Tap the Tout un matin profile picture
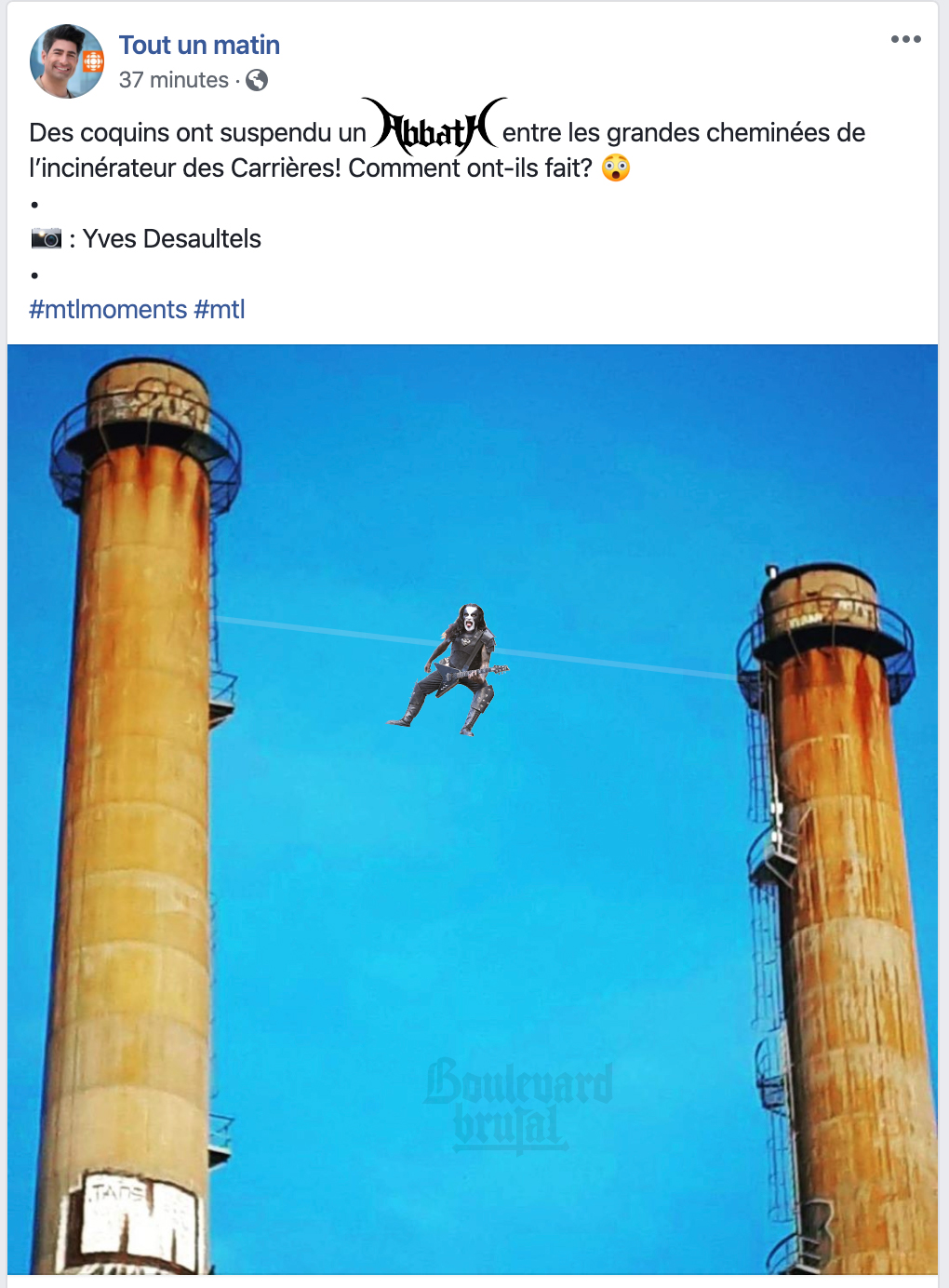Screen dimensions: 949x1288 66,61
